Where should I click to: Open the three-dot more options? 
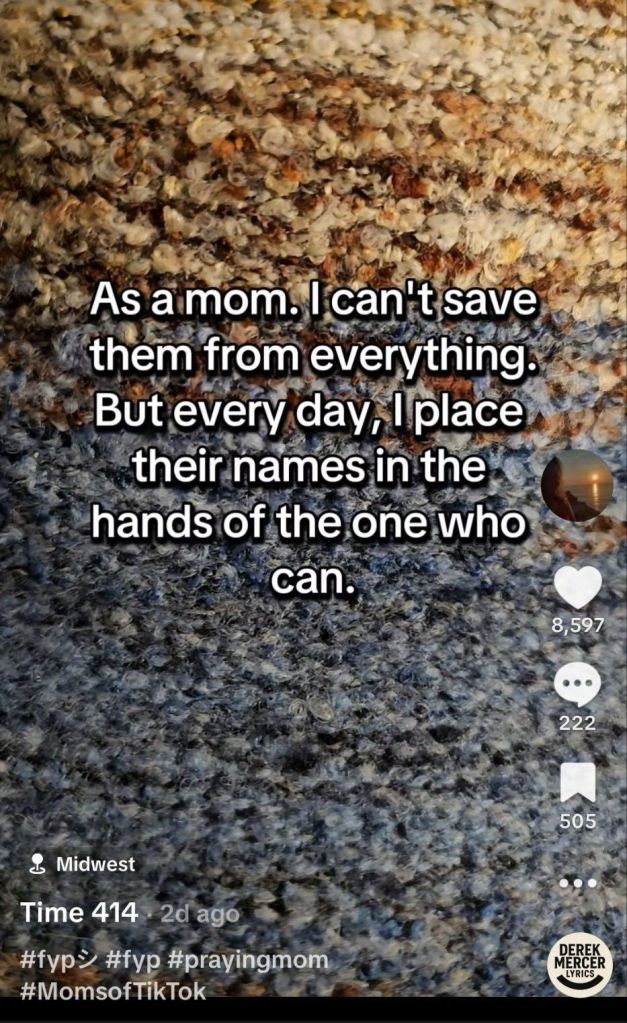[578, 883]
